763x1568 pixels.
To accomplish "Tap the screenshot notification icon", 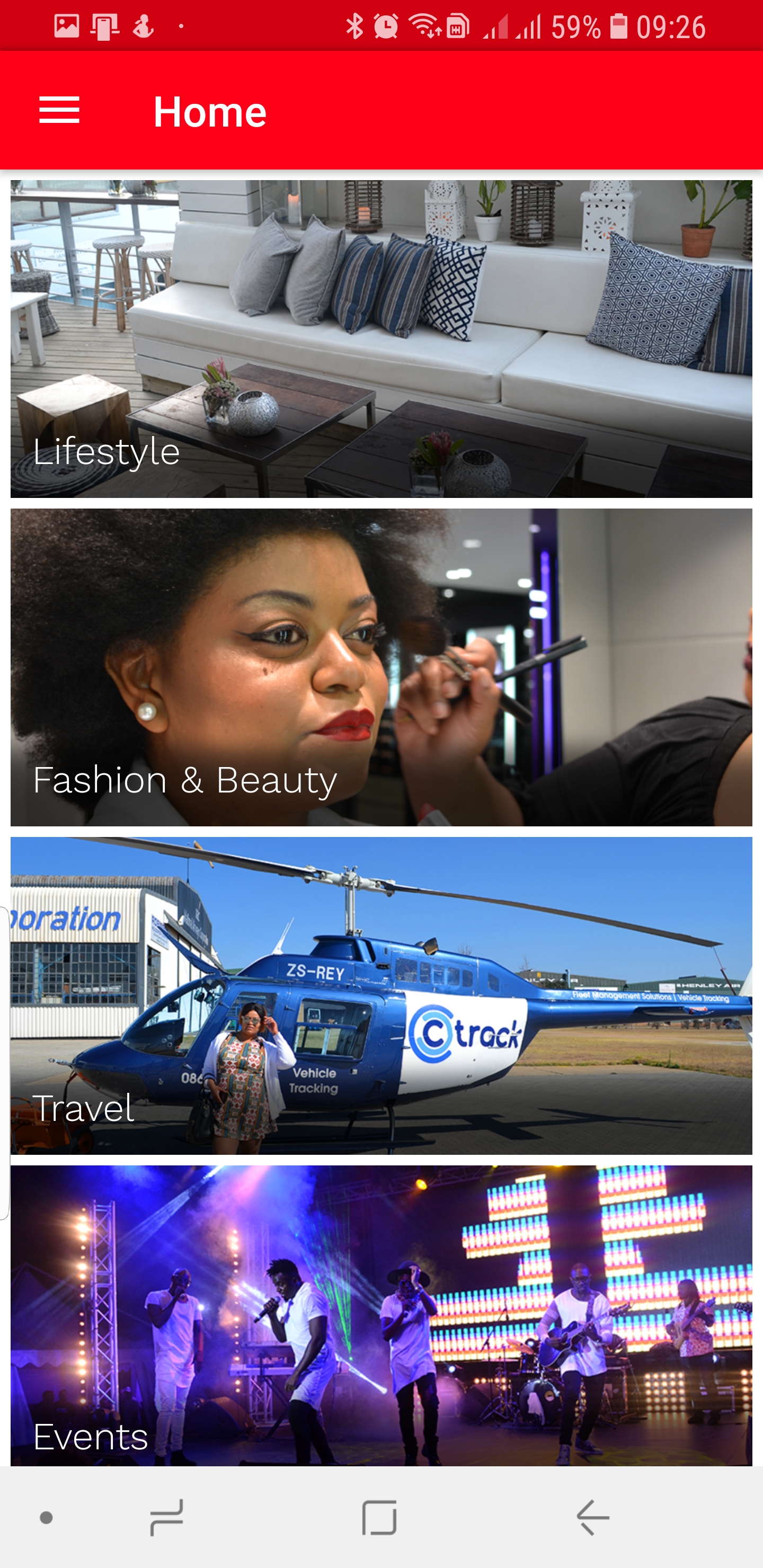I will pyautogui.click(x=66, y=25).
